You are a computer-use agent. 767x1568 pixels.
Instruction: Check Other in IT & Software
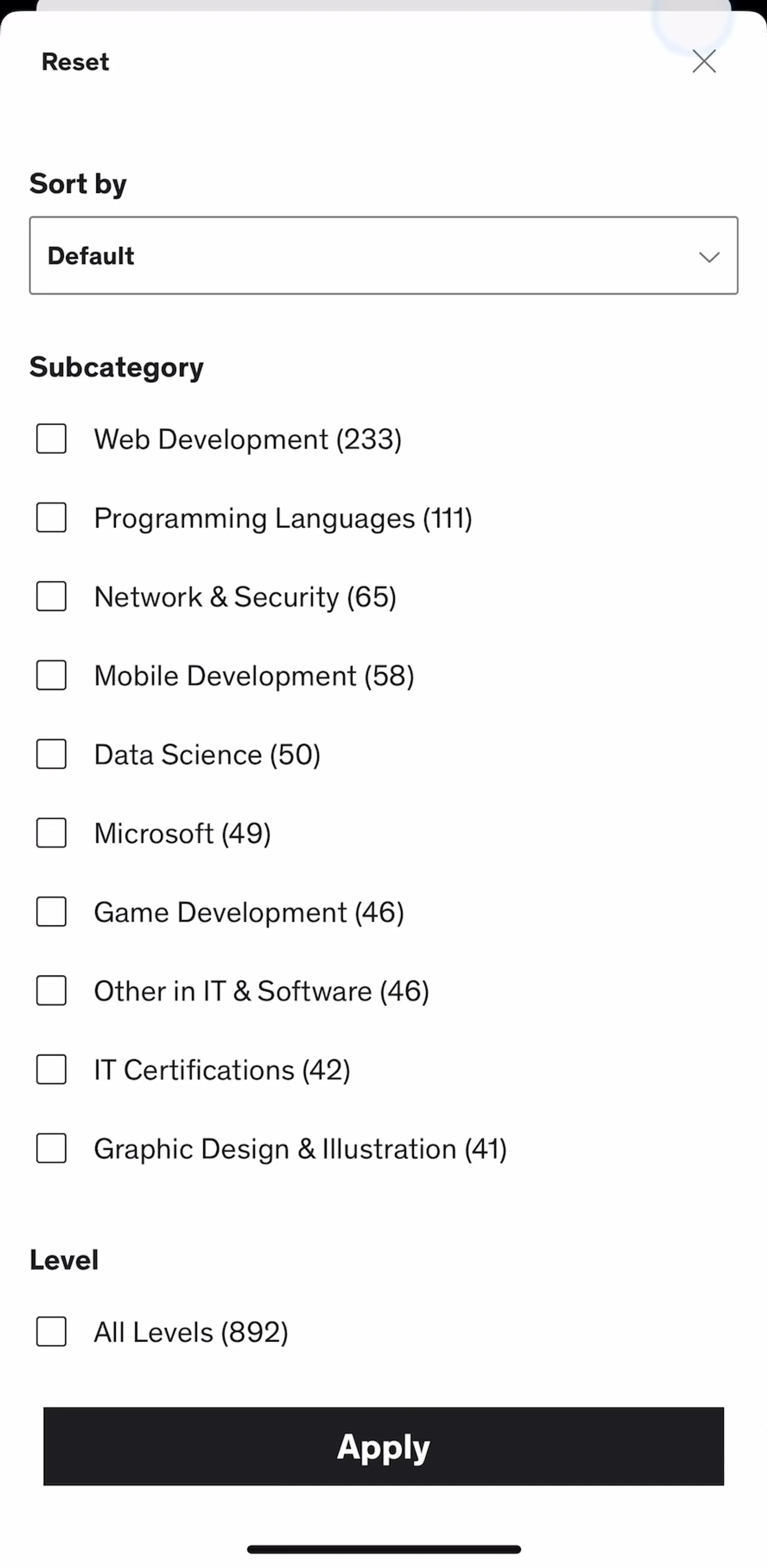pos(51,991)
